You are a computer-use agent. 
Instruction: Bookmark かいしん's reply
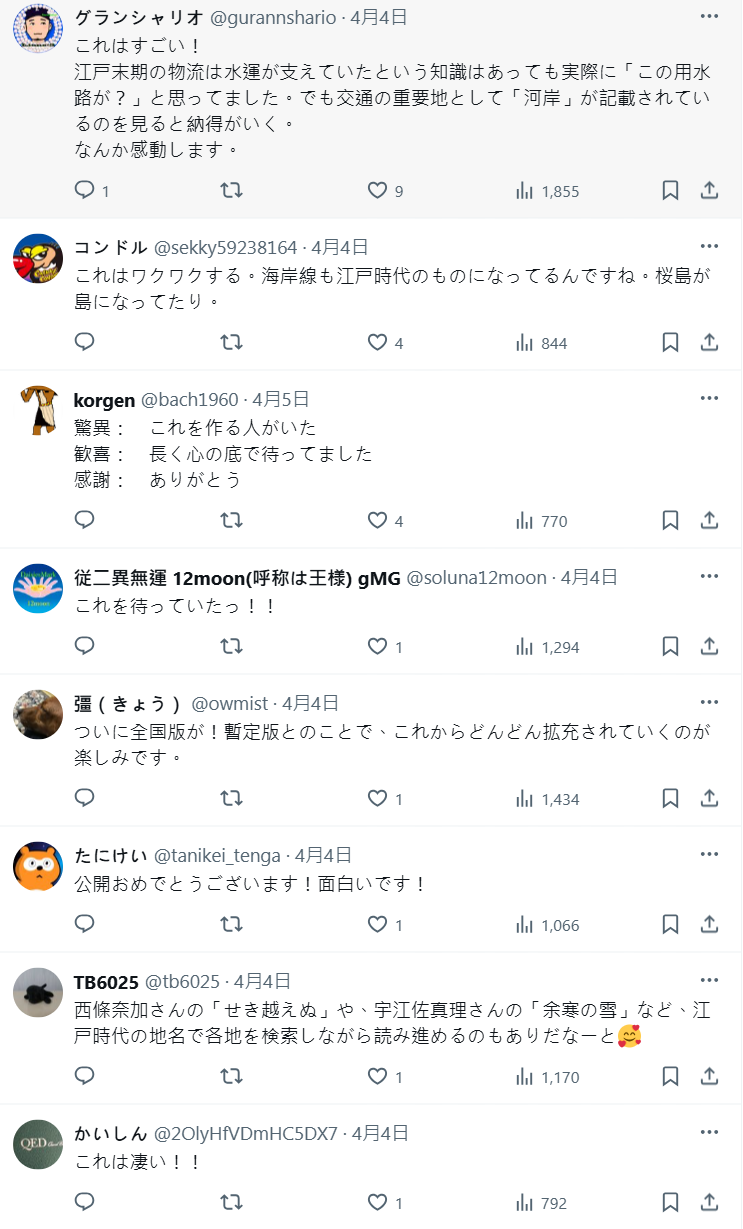(x=670, y=1203)
